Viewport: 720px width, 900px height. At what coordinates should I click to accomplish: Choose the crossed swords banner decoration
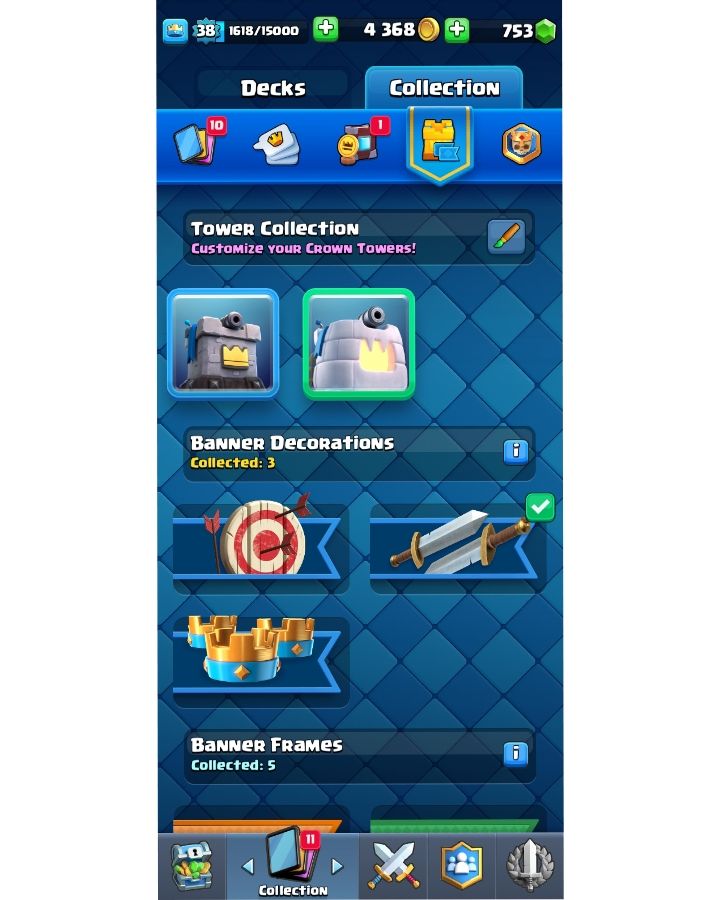click(458, 547)
